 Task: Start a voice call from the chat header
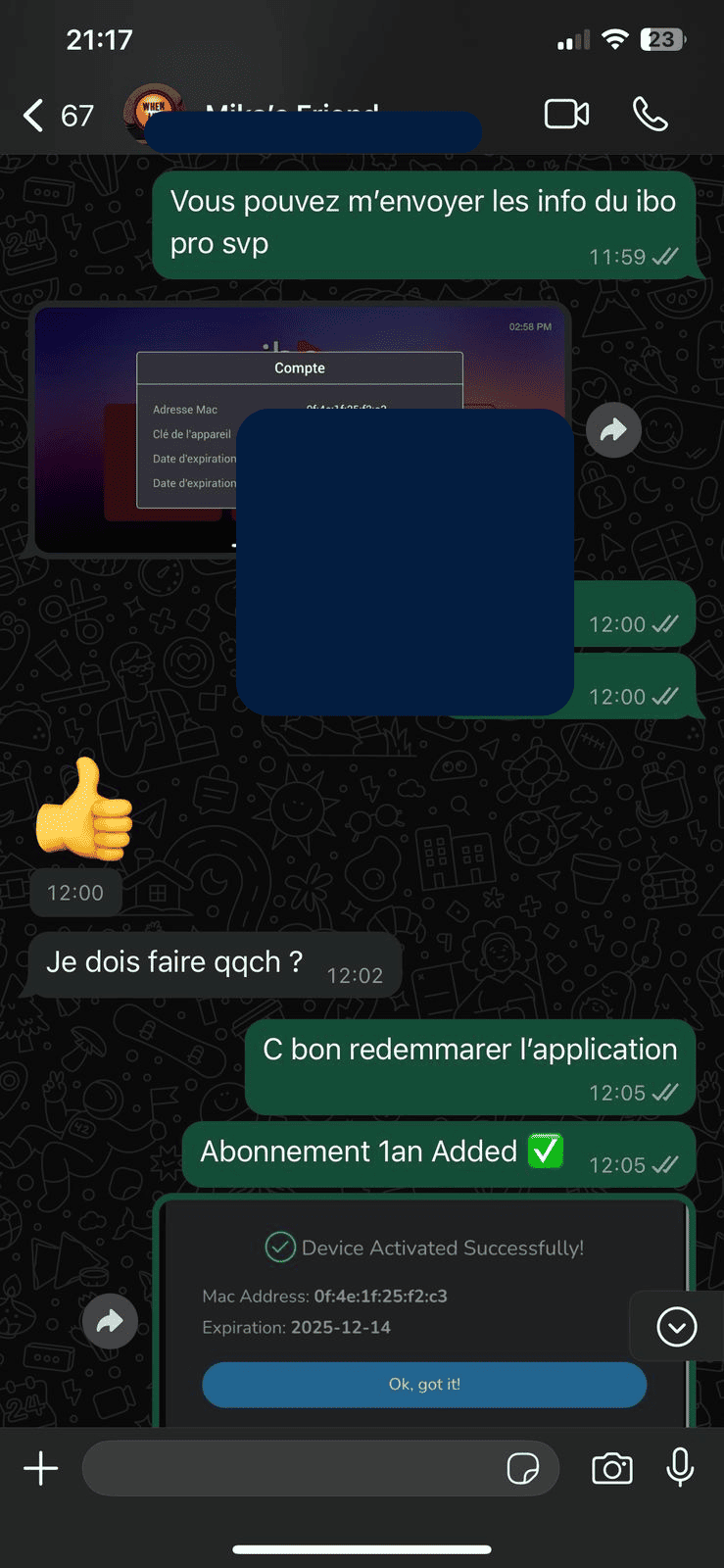650,114
